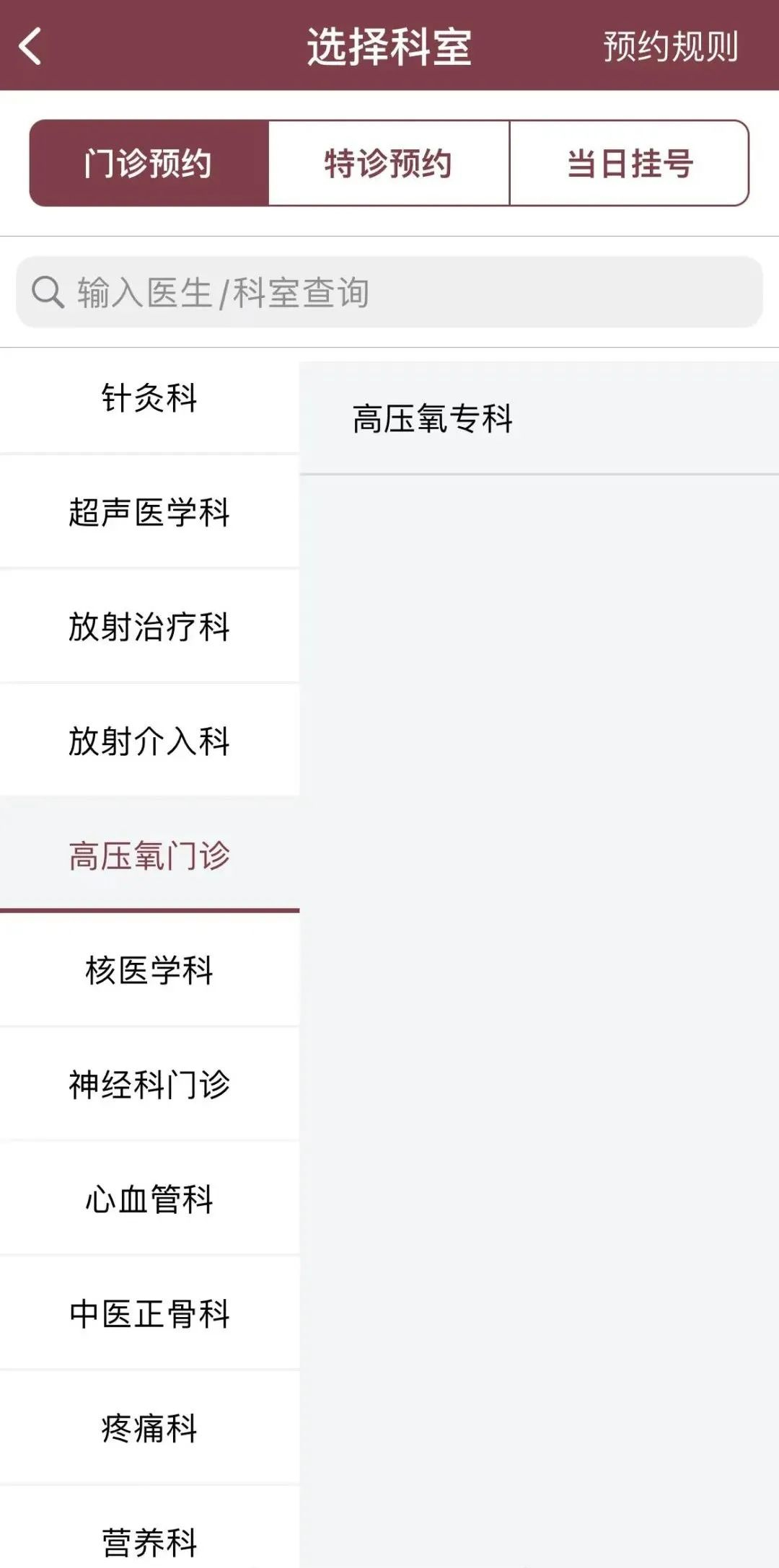Select 超声医学科 department
This screenshot has width=779, height=1568.
point(149,512)
